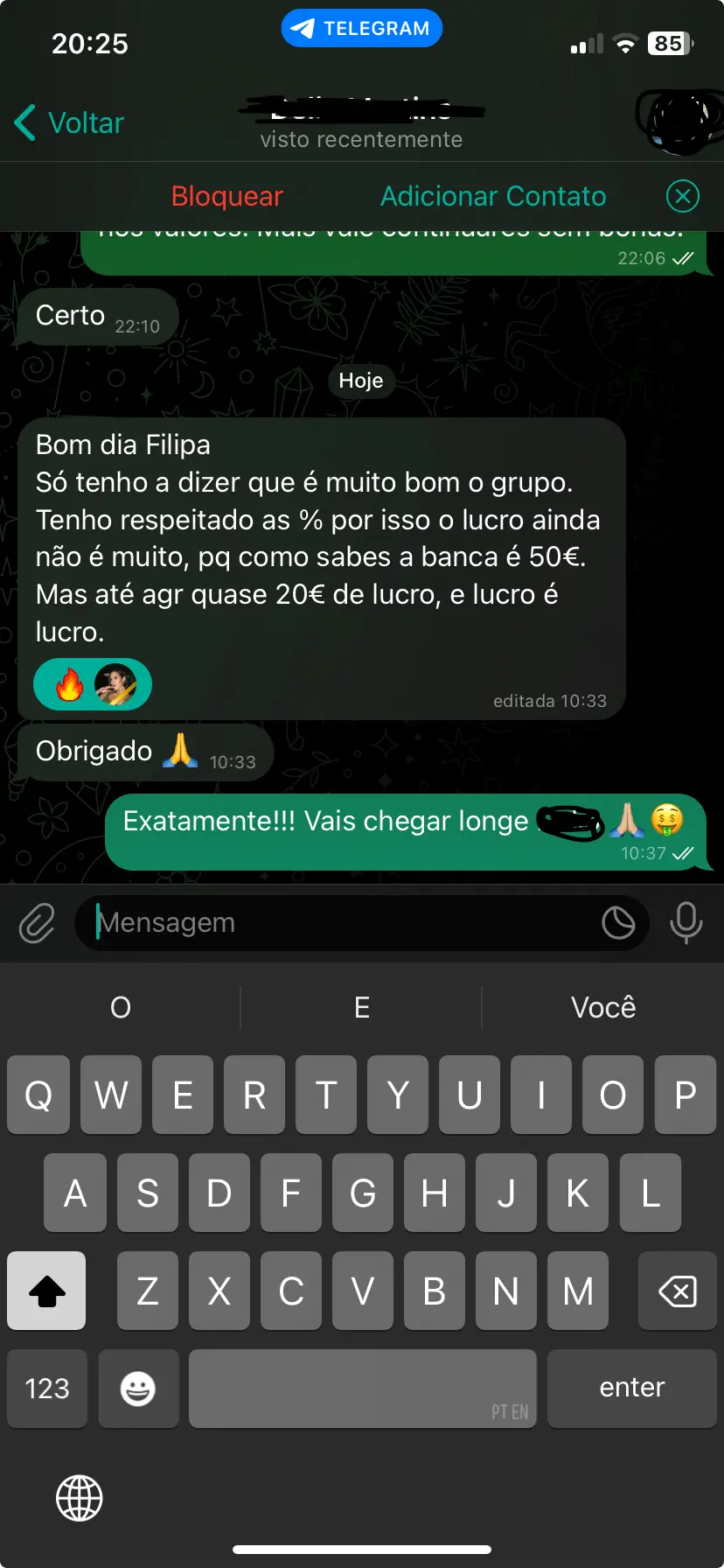Image resolution: width=724 pixels, height=1568 pixels.
Task: Select the "Você" keyboard suggestion
Action: click(x=603, y=1007)
